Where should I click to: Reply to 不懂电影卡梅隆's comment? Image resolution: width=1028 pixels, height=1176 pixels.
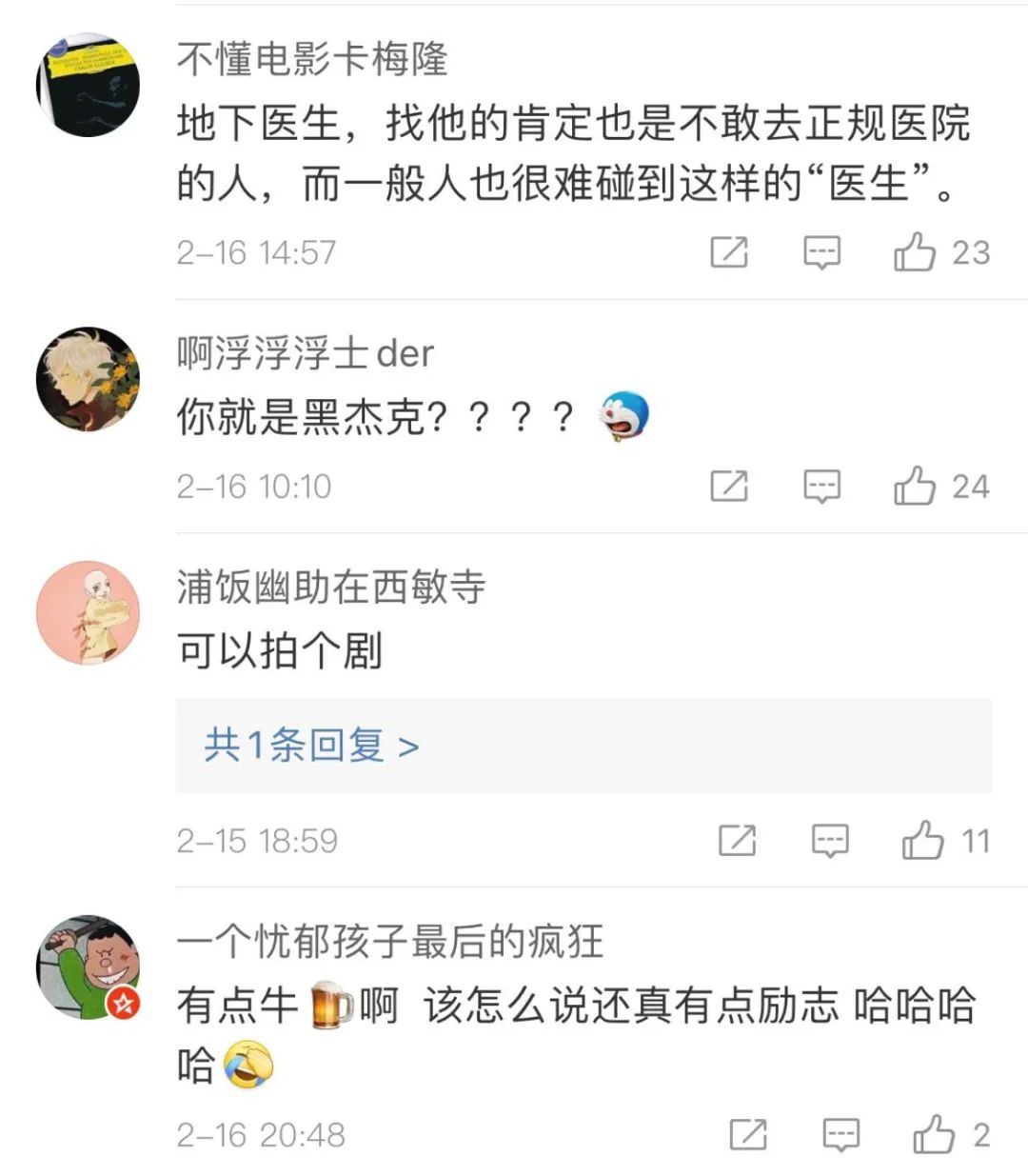(x=821, y=252)
